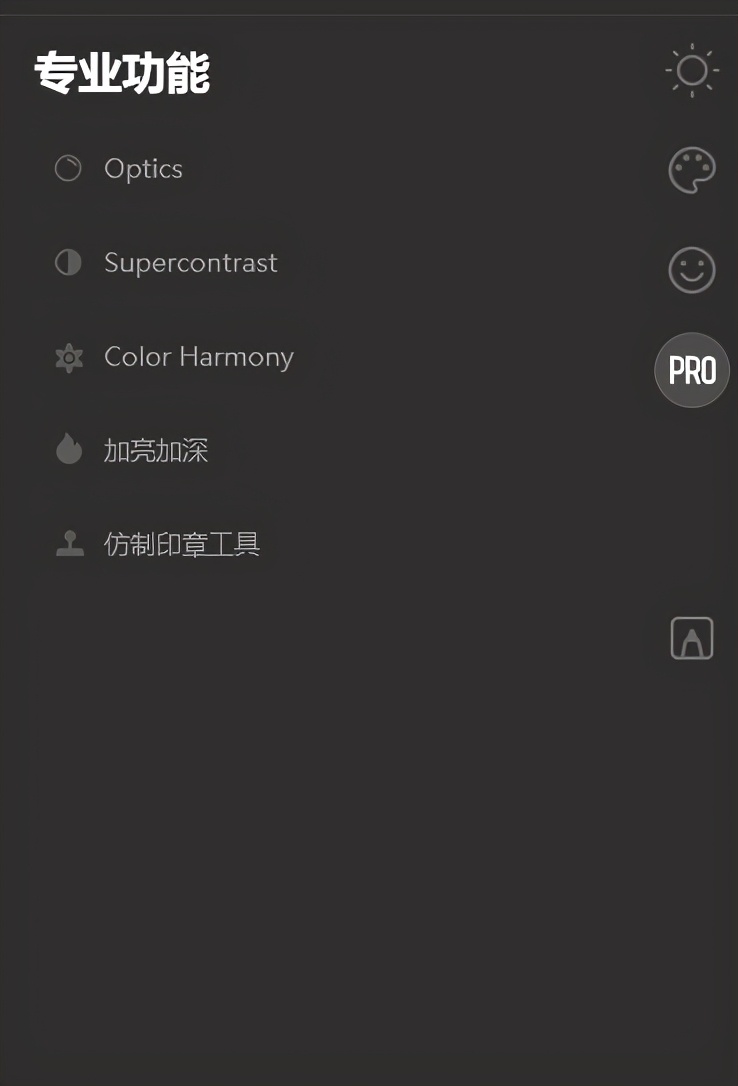This screenshot has height=1086, width=738.
Task: Open Color Harmony
Action: click(x=198, y=357)
